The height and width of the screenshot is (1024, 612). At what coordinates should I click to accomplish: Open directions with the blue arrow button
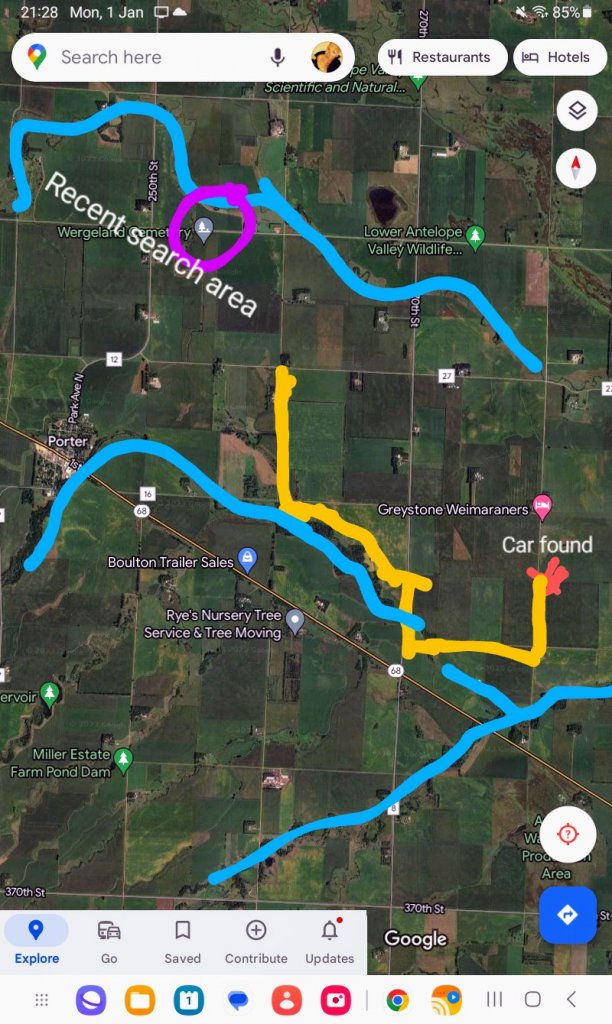(x=567, y=915)
